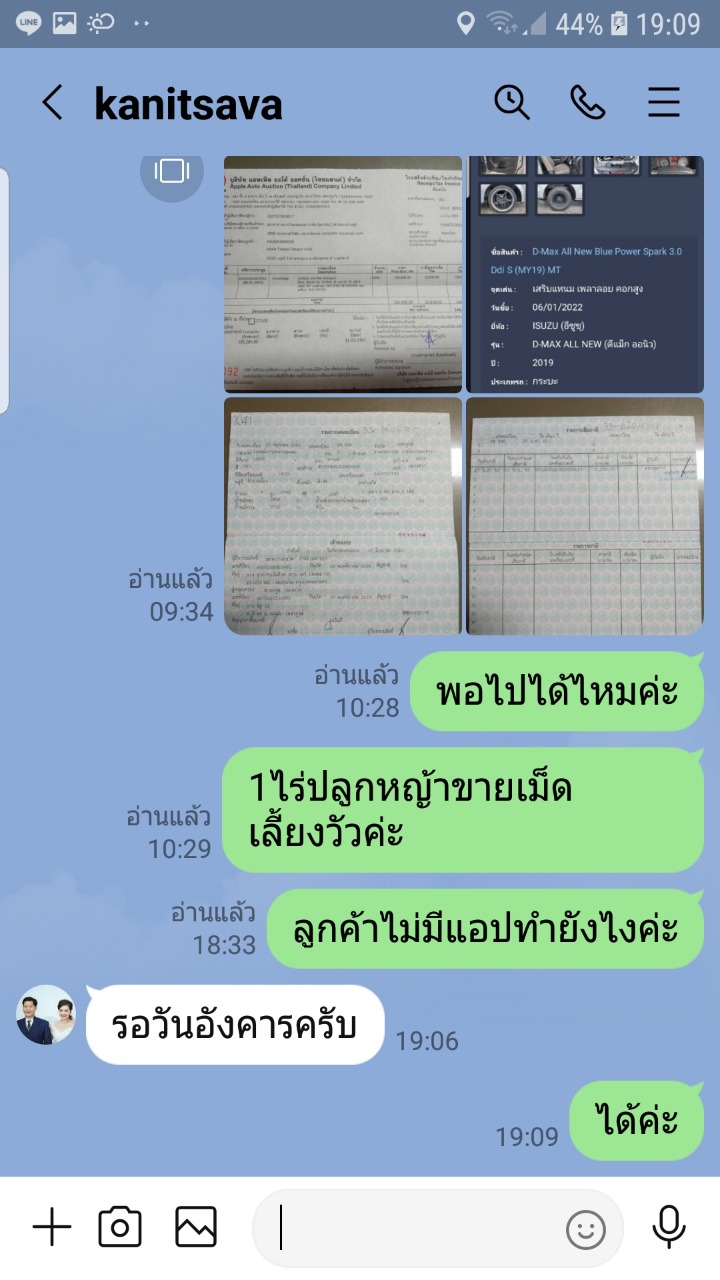Viewport: 720px width, 1280px height.
Task: Launch the camera to take a photo
Action: (x=120, y=1227)
